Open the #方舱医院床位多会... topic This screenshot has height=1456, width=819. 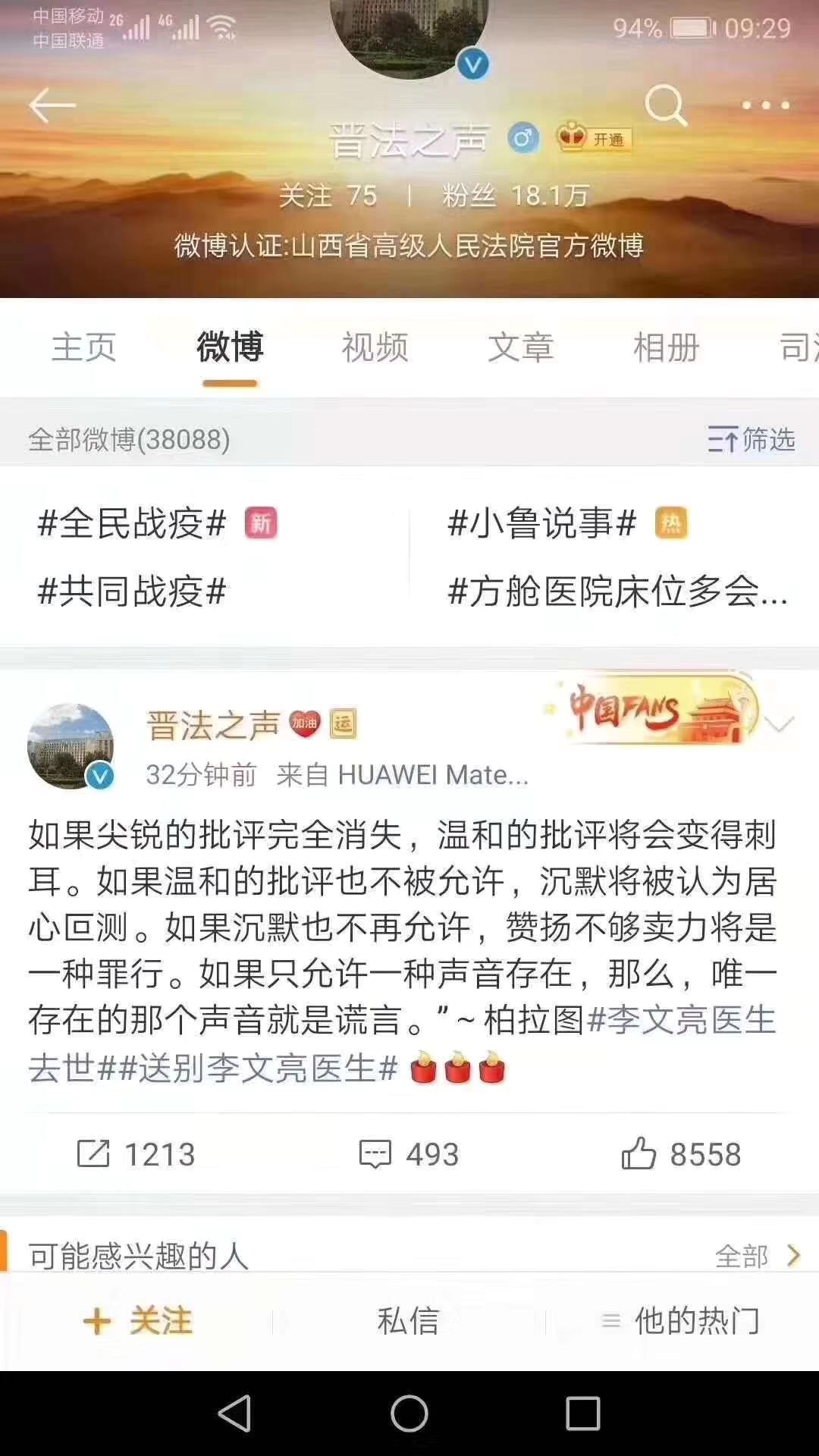click(x=617, y=591)
